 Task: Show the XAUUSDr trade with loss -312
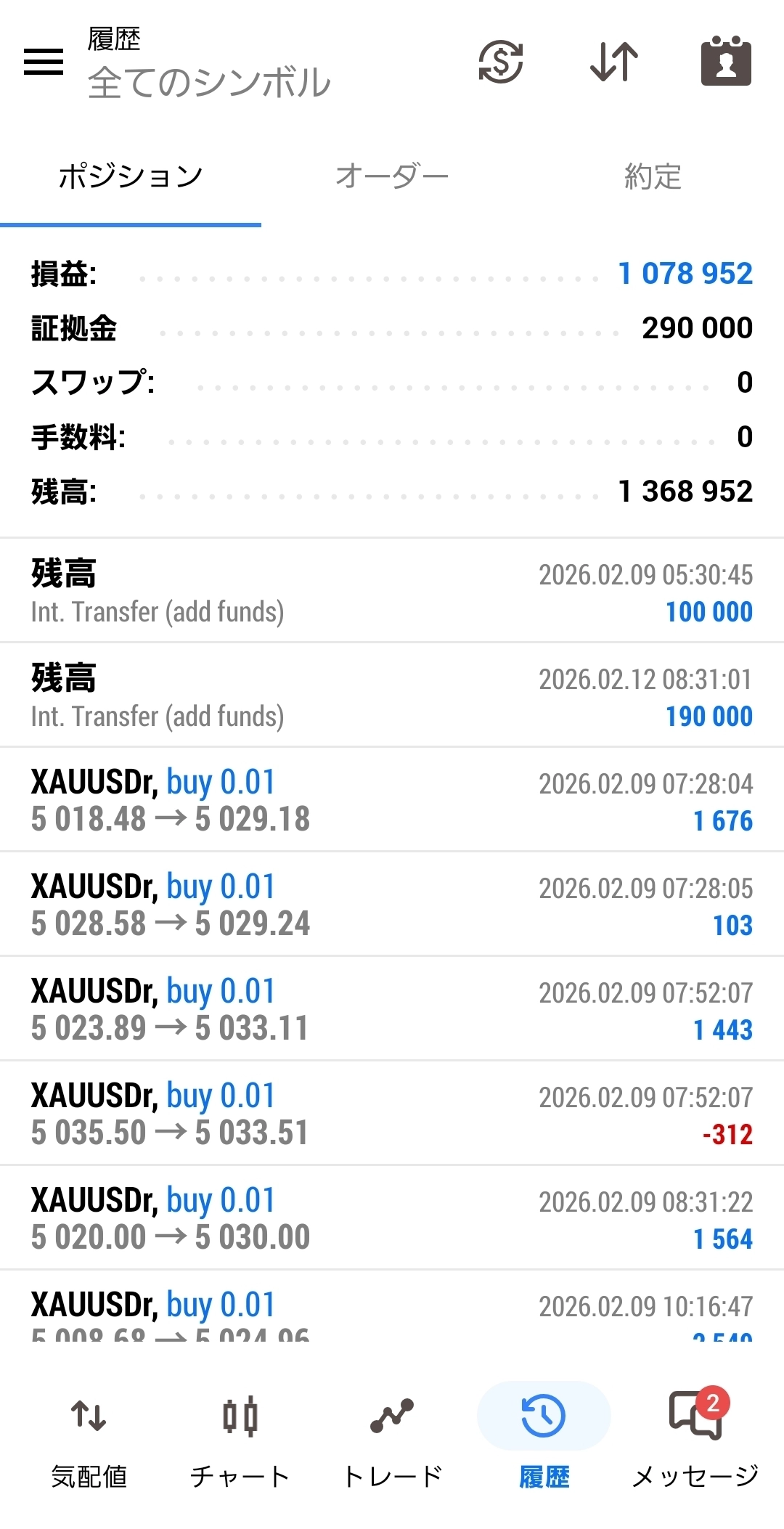click(x=392, y=1114)
